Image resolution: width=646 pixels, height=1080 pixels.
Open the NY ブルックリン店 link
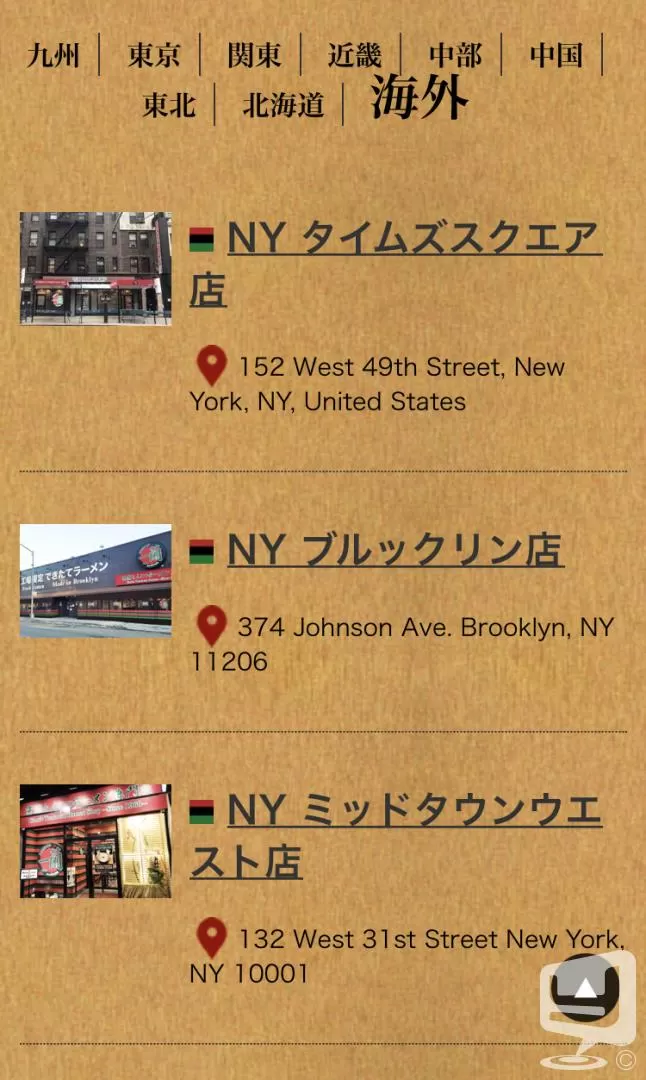(x=396, y=550)
